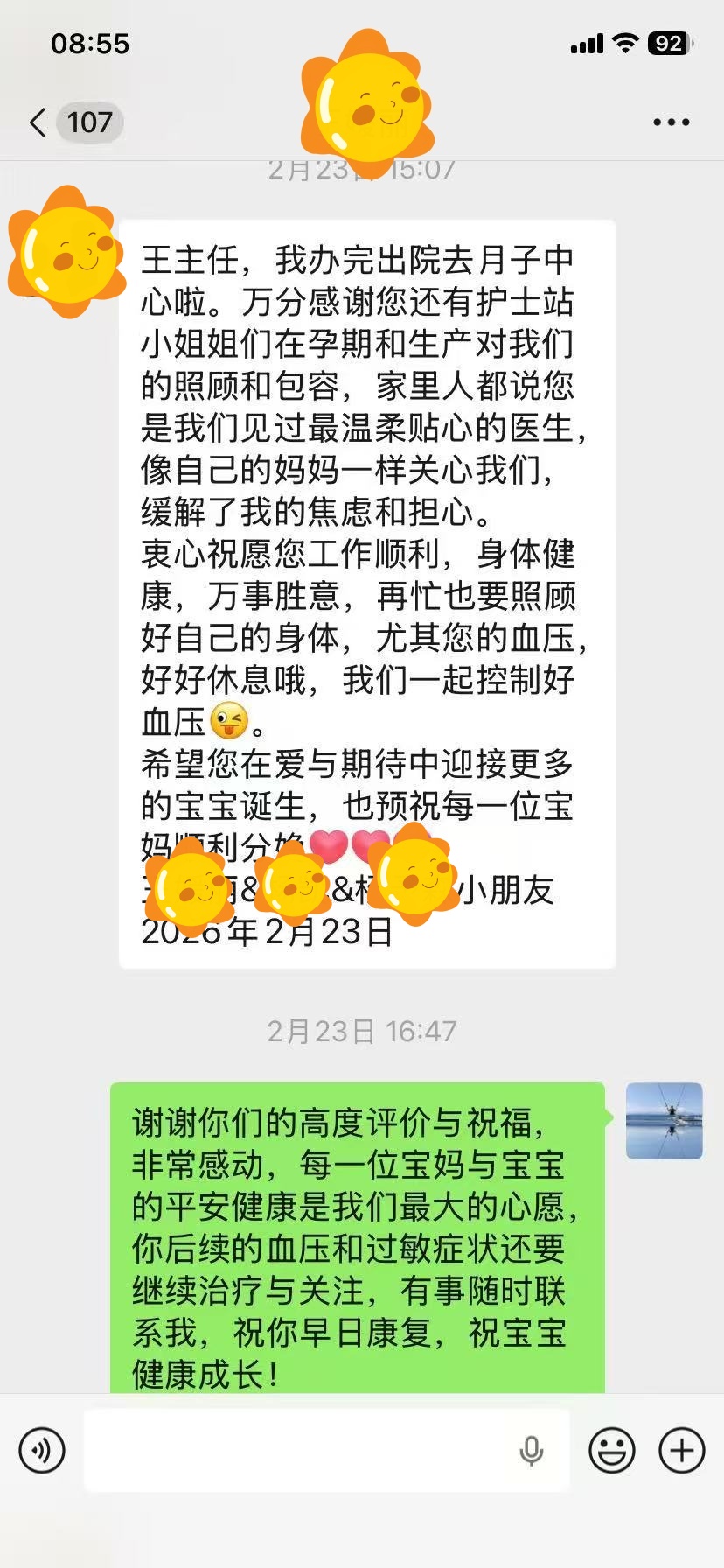724x1568 pixels.
Task: Open the emoji sticker panel
Action: click(x=611, y=1451)
